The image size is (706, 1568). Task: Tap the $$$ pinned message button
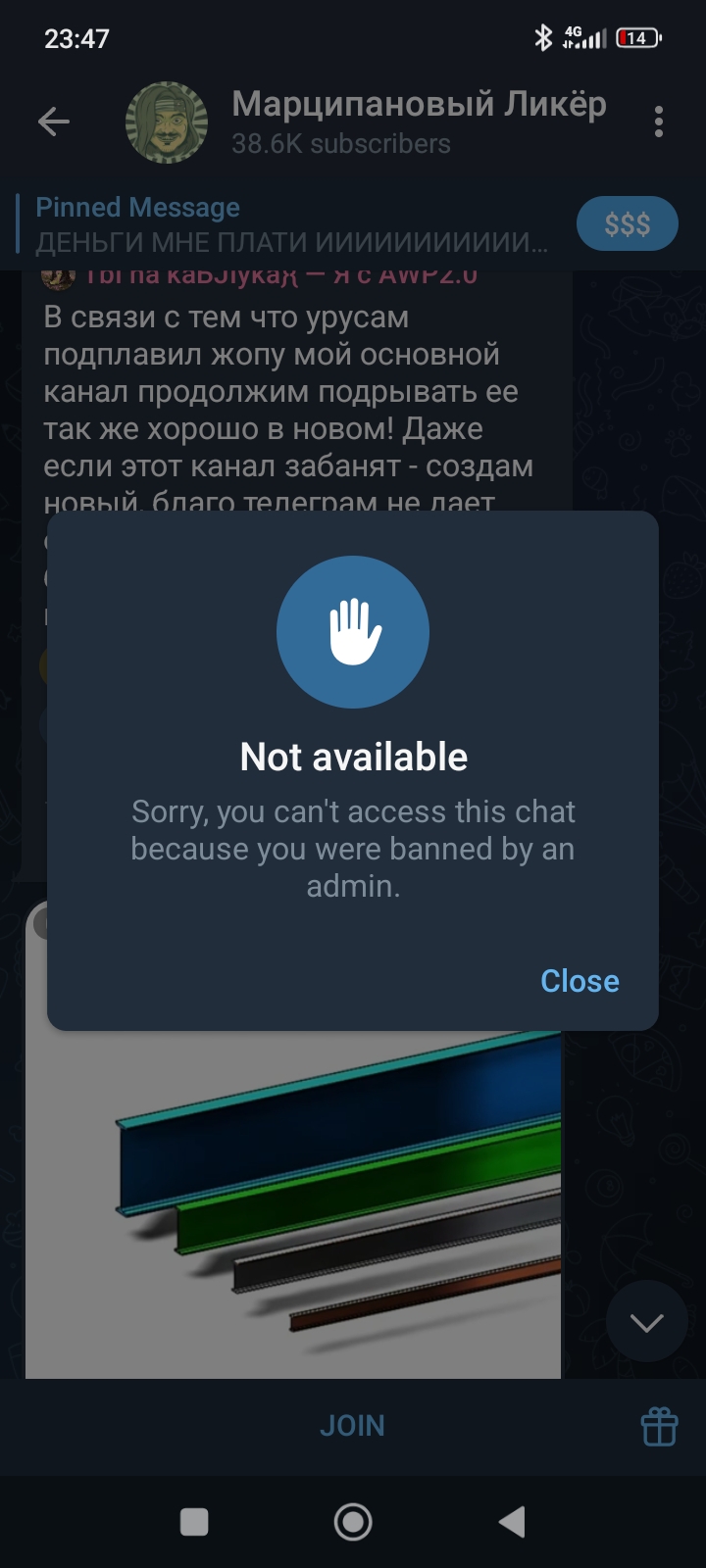click(627, 224)
